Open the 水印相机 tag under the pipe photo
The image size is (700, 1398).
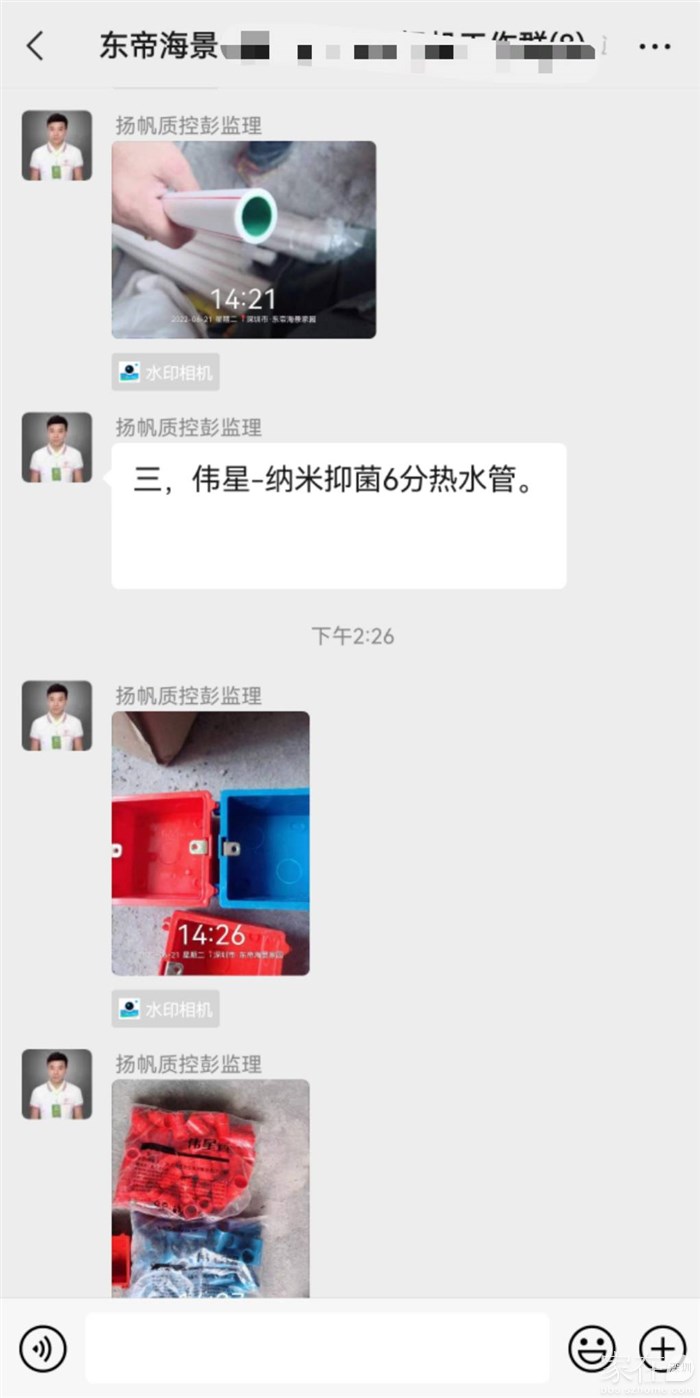(x=165, y=372)
